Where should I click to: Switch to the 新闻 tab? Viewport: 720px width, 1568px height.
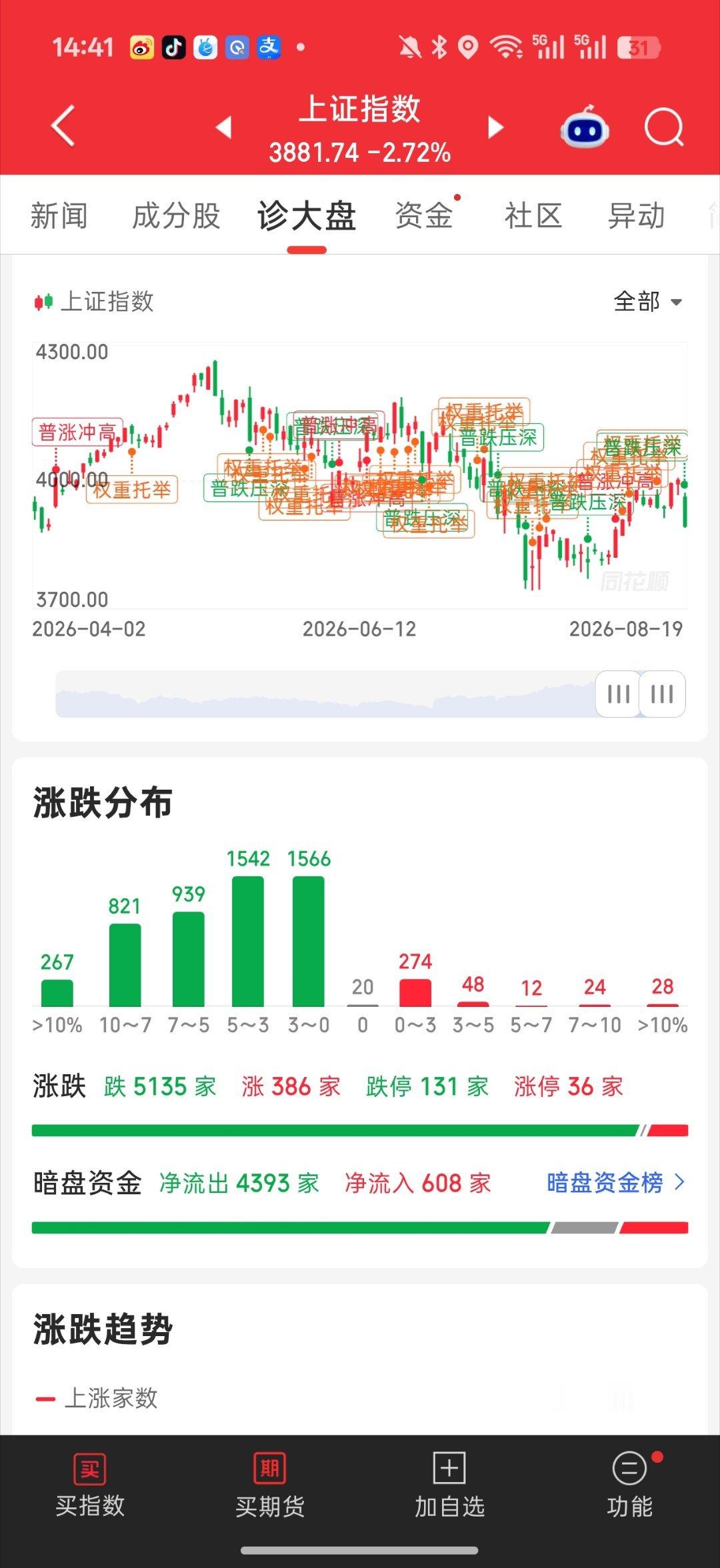pos(59,217)
